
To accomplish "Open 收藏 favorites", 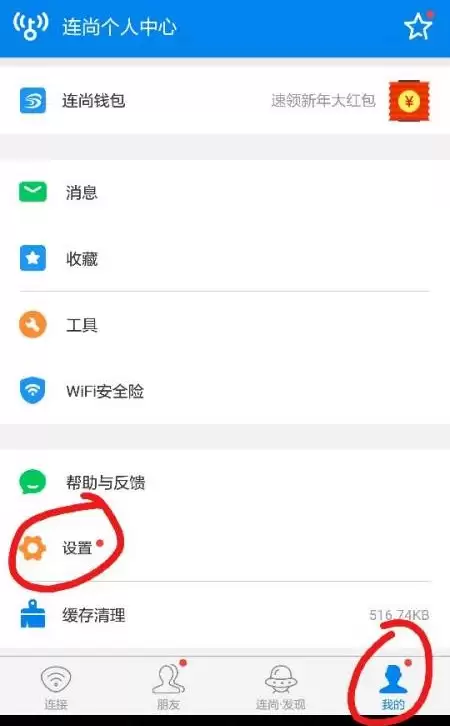I will pos(225,258).
